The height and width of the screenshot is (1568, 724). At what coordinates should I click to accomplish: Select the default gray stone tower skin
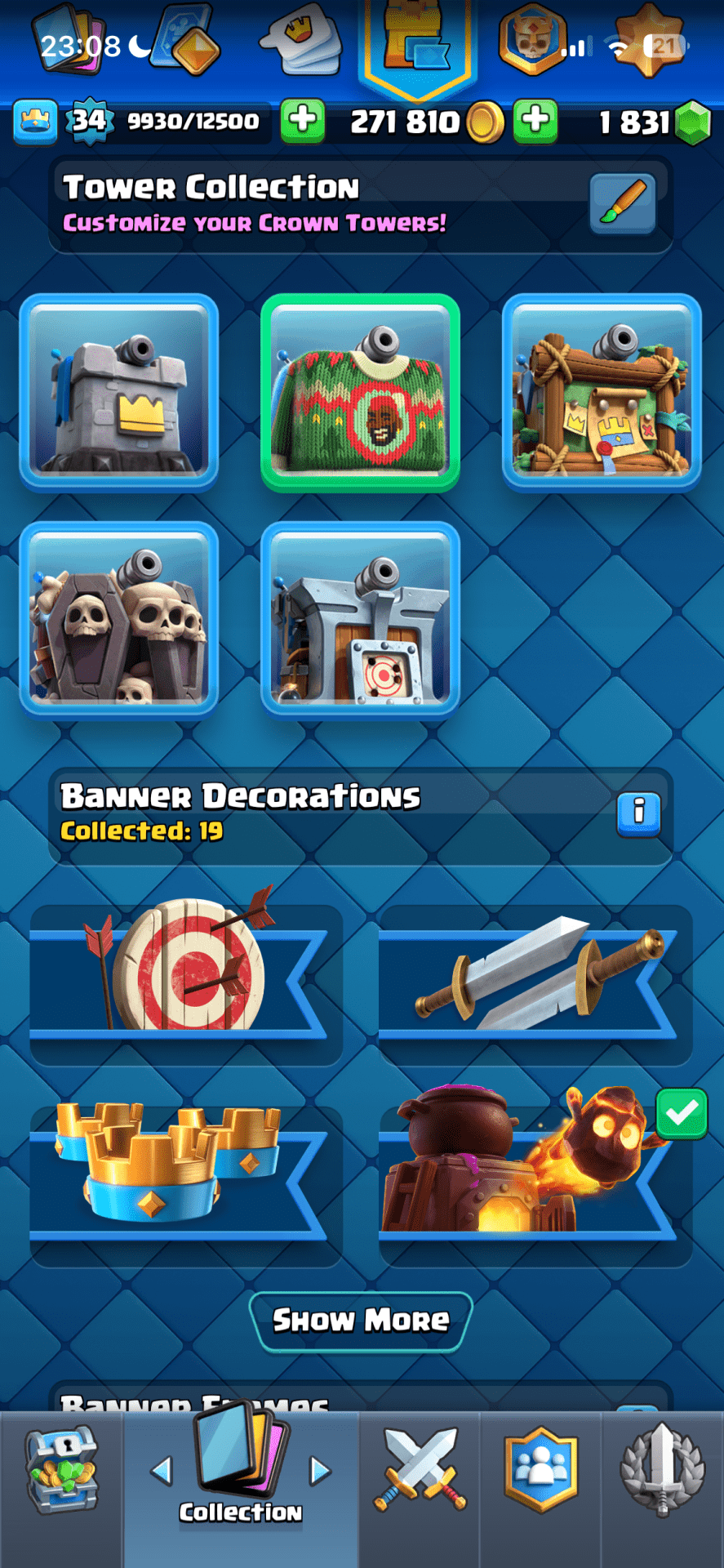(x=119, y=393)
